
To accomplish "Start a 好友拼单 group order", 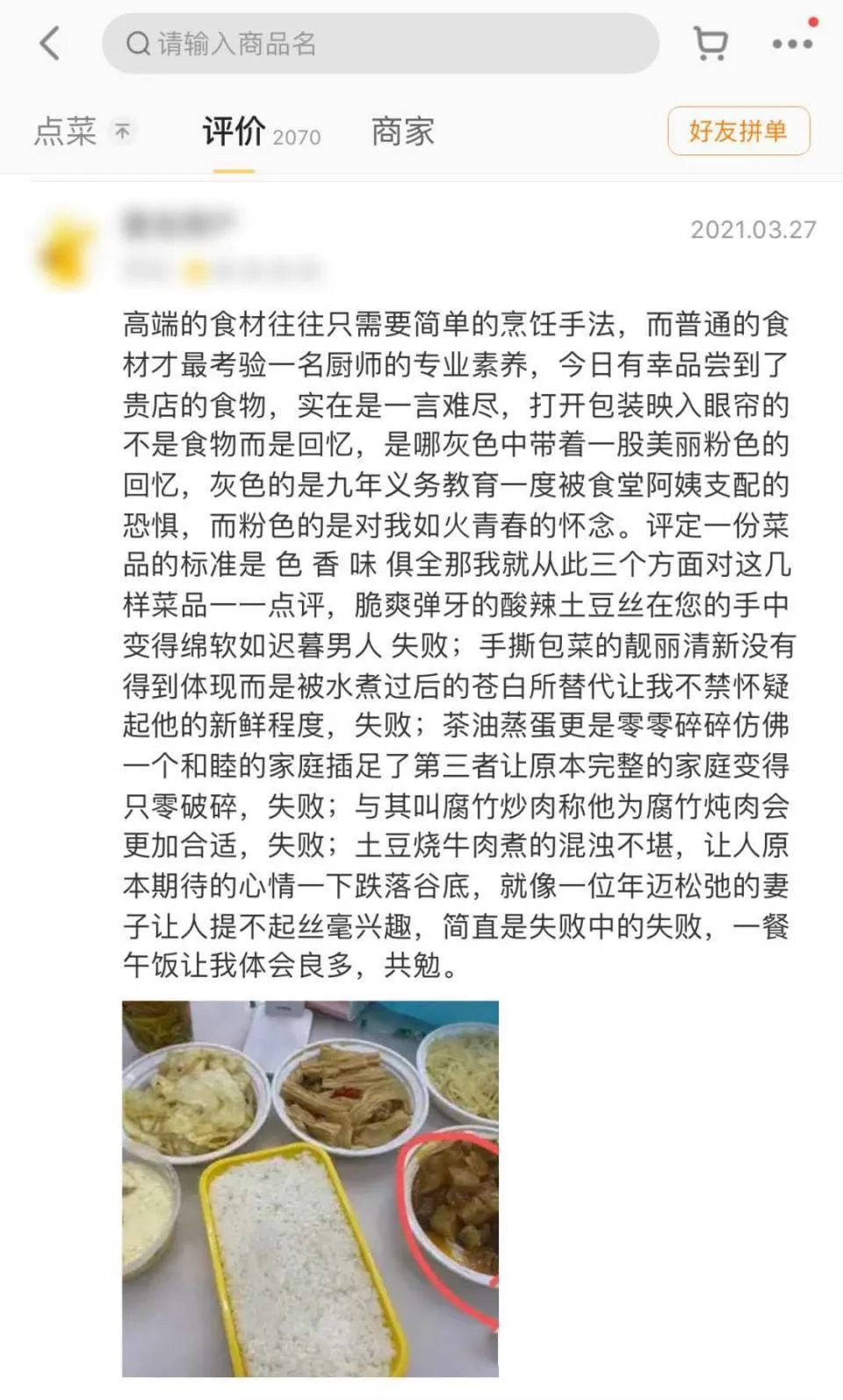I will [738, 131].
